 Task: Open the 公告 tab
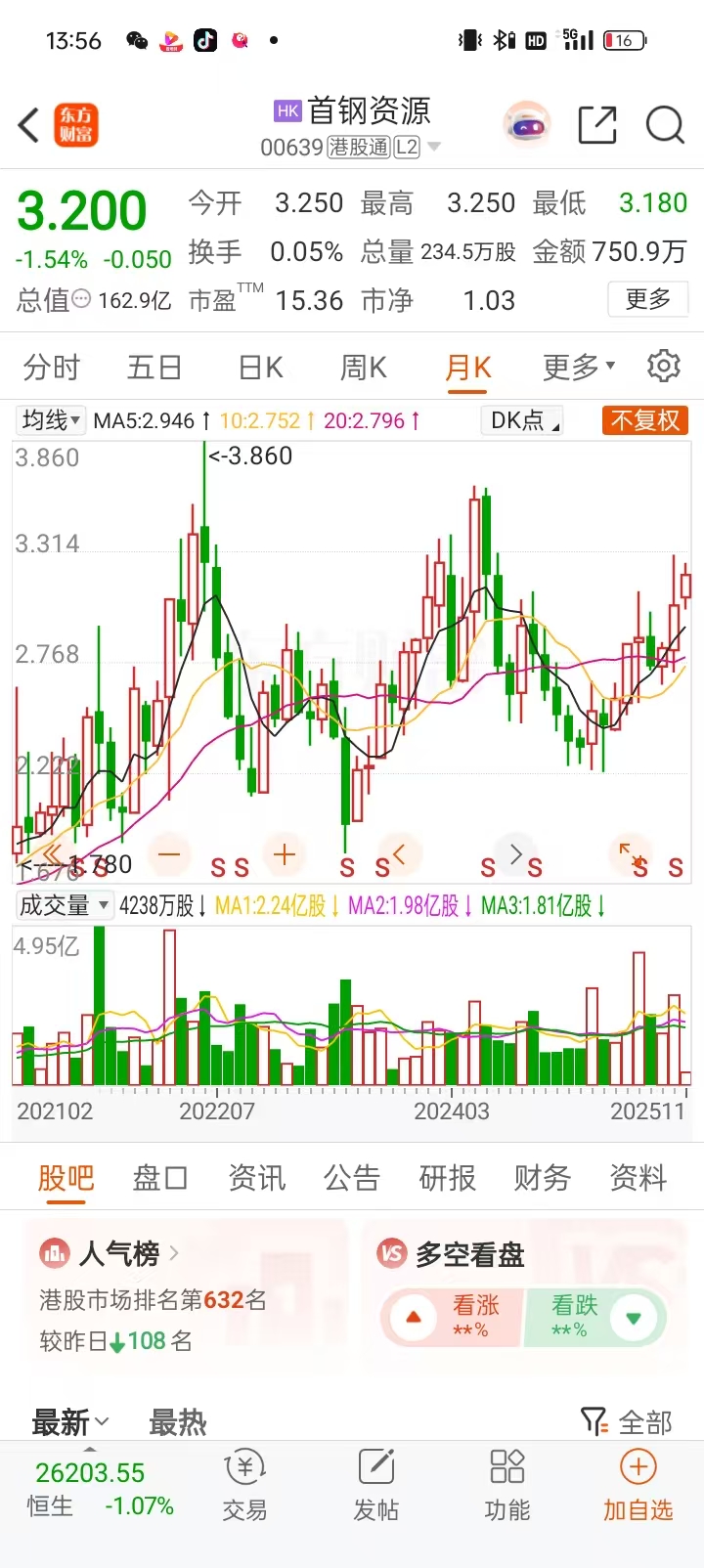[352, 1178]
